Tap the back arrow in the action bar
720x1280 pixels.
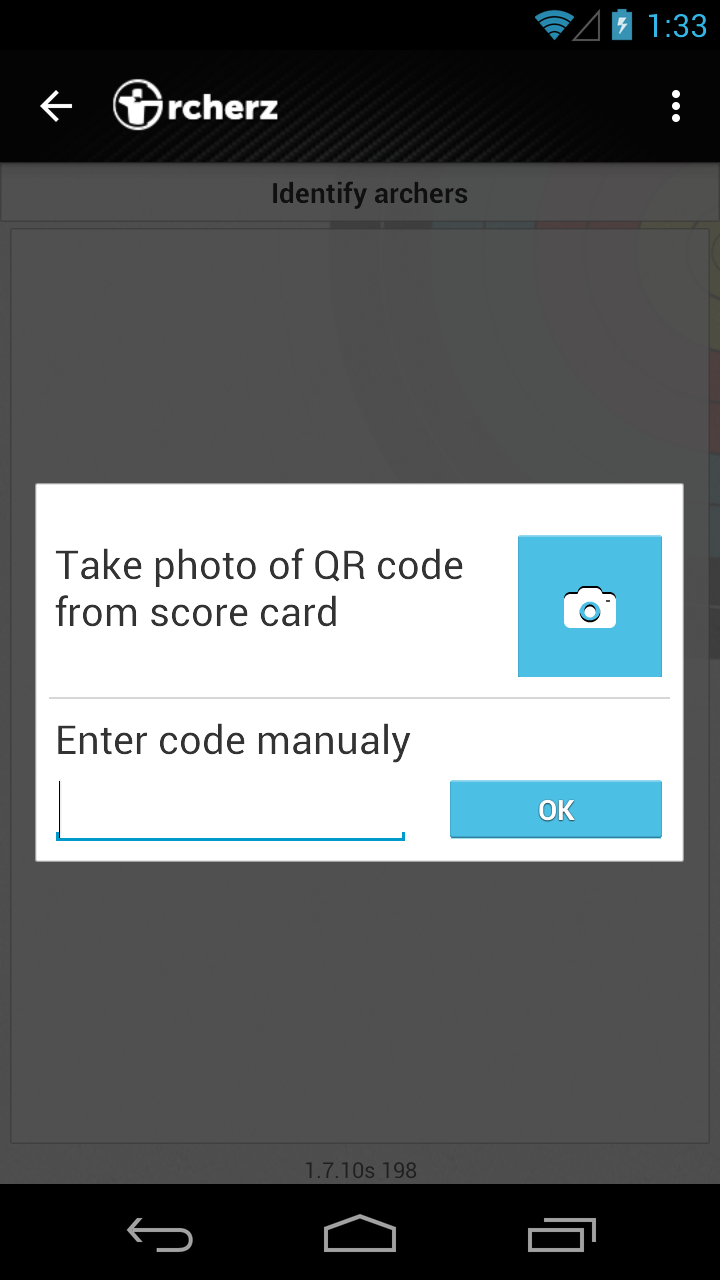[55, 105]
